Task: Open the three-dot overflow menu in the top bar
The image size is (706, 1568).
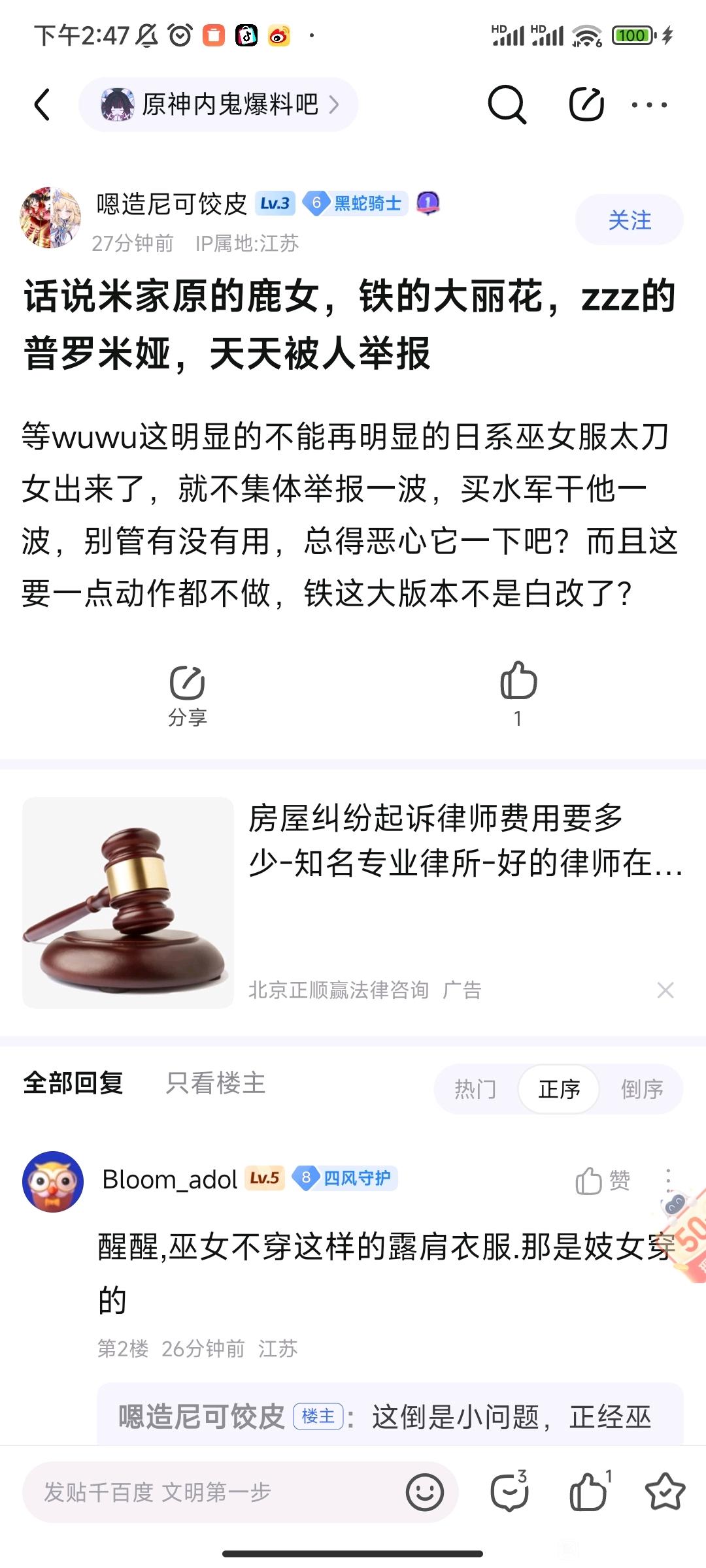Action: point(649,105)
